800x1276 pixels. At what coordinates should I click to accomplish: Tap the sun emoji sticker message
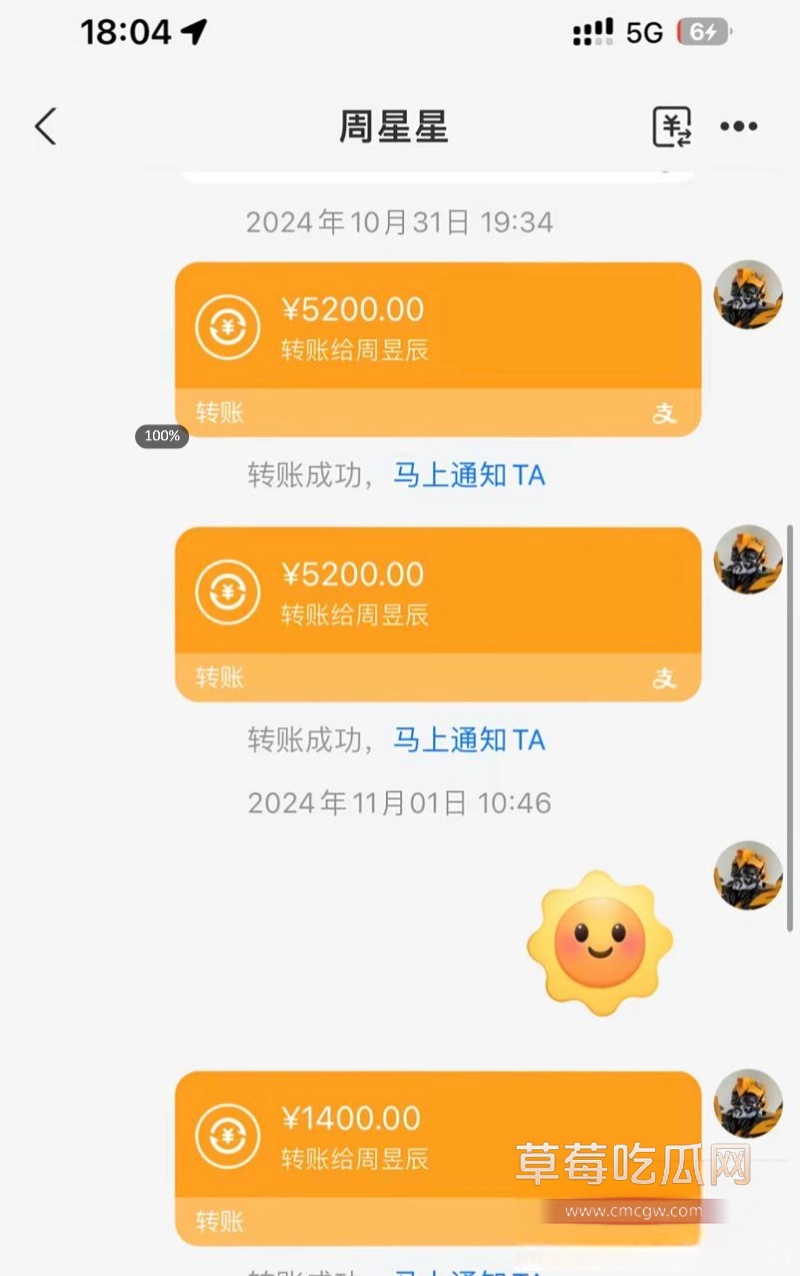point(597,941)
